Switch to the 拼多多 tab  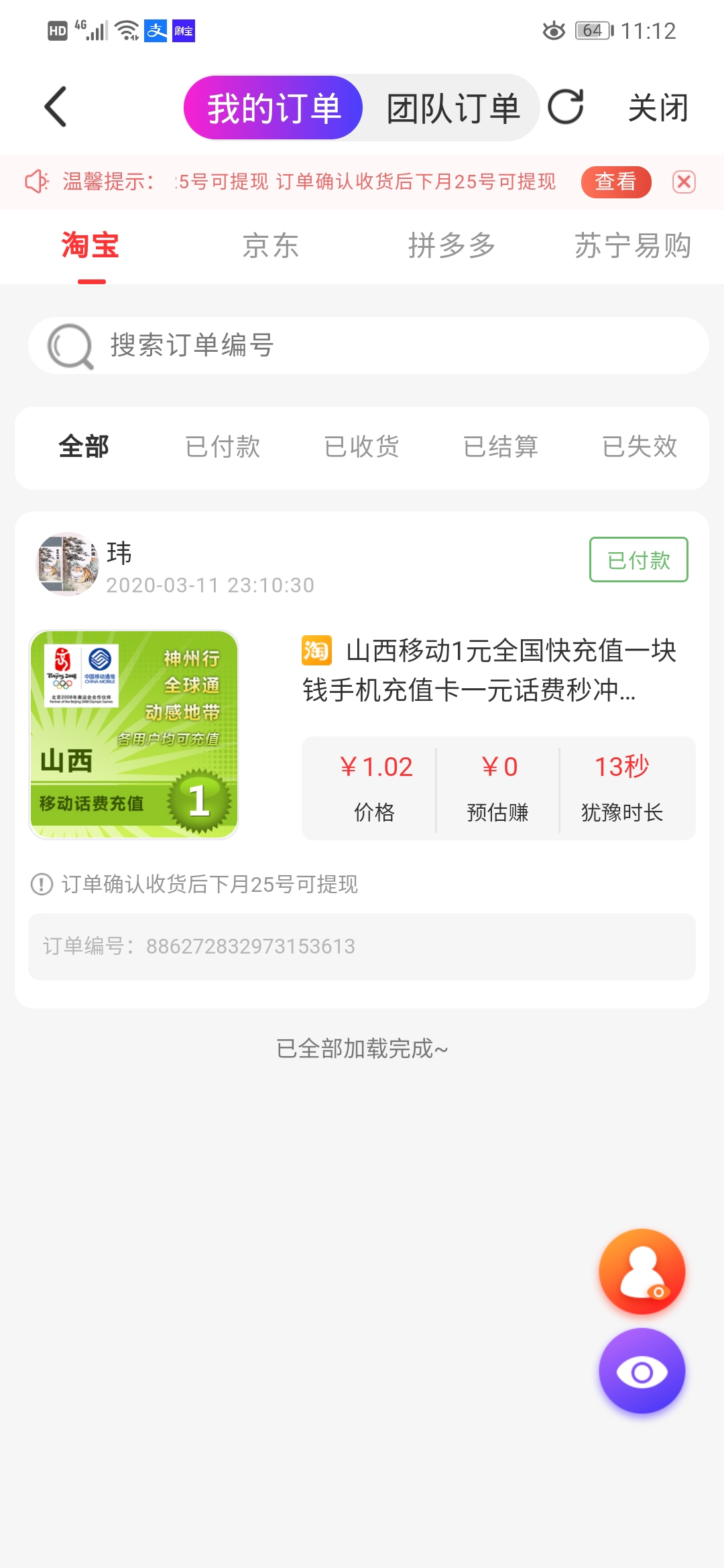click(452, 245)
